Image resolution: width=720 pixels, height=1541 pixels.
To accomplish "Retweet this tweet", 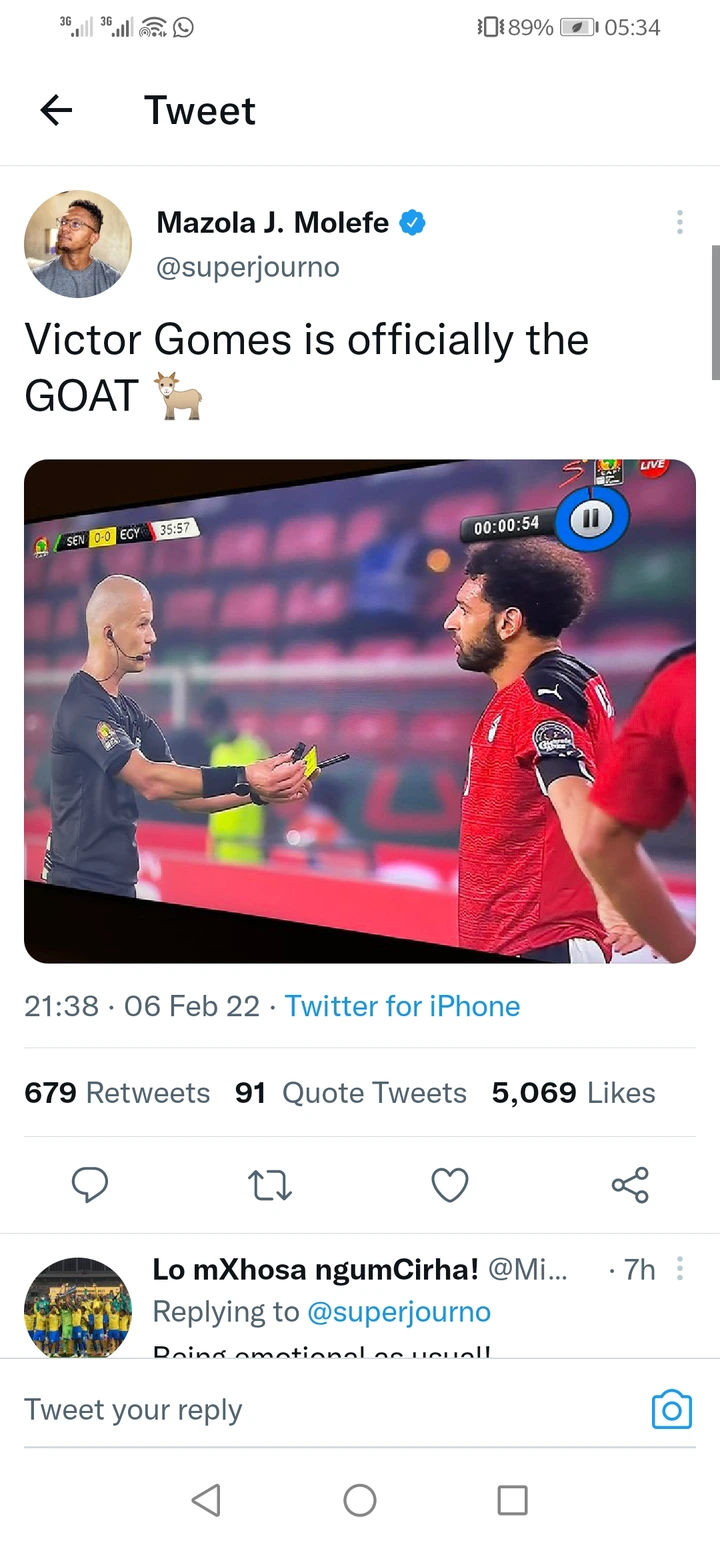I will (270, 1185).
